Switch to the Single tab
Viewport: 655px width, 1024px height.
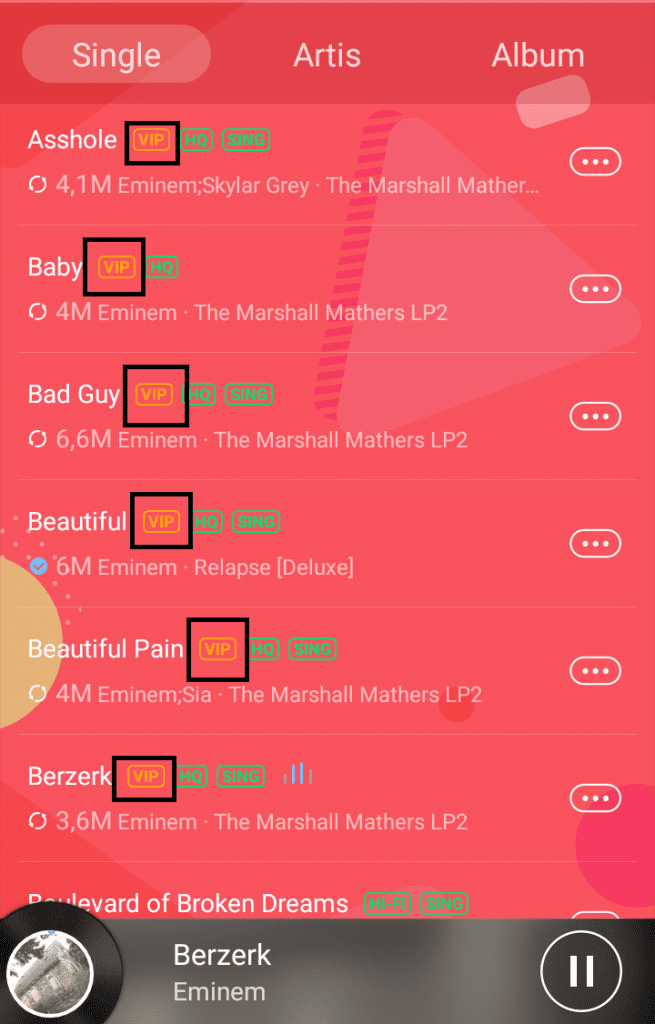(x=116, y=55)
